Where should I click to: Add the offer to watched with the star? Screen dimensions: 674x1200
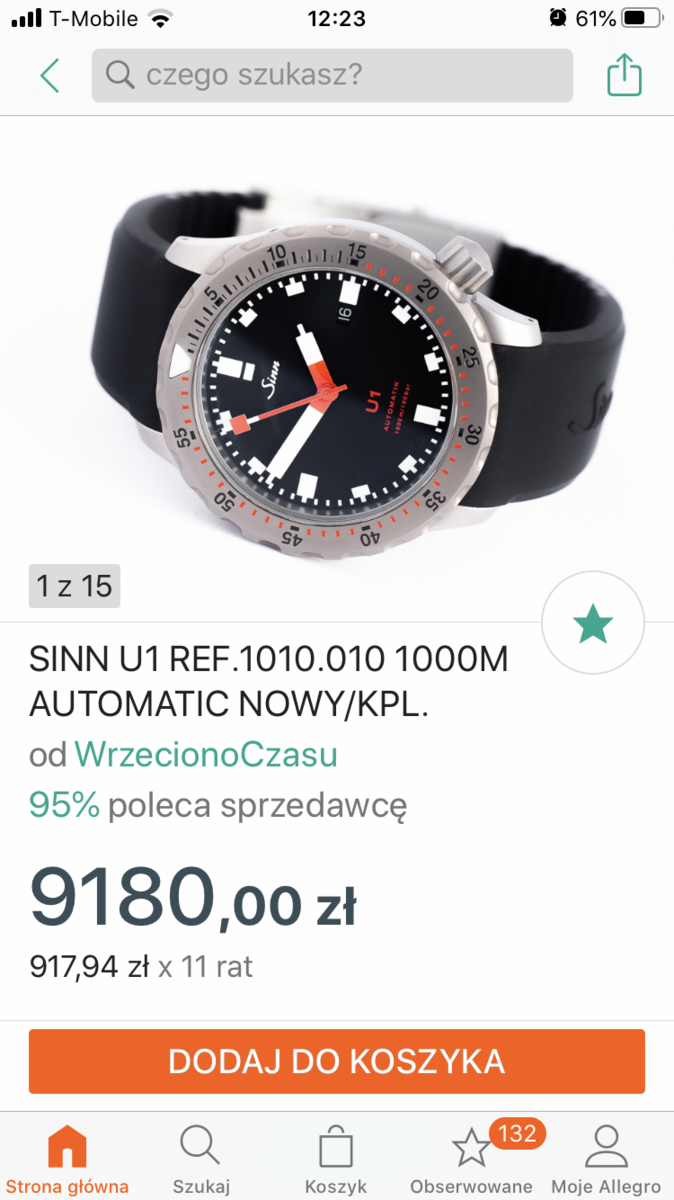tap(592, 625)
